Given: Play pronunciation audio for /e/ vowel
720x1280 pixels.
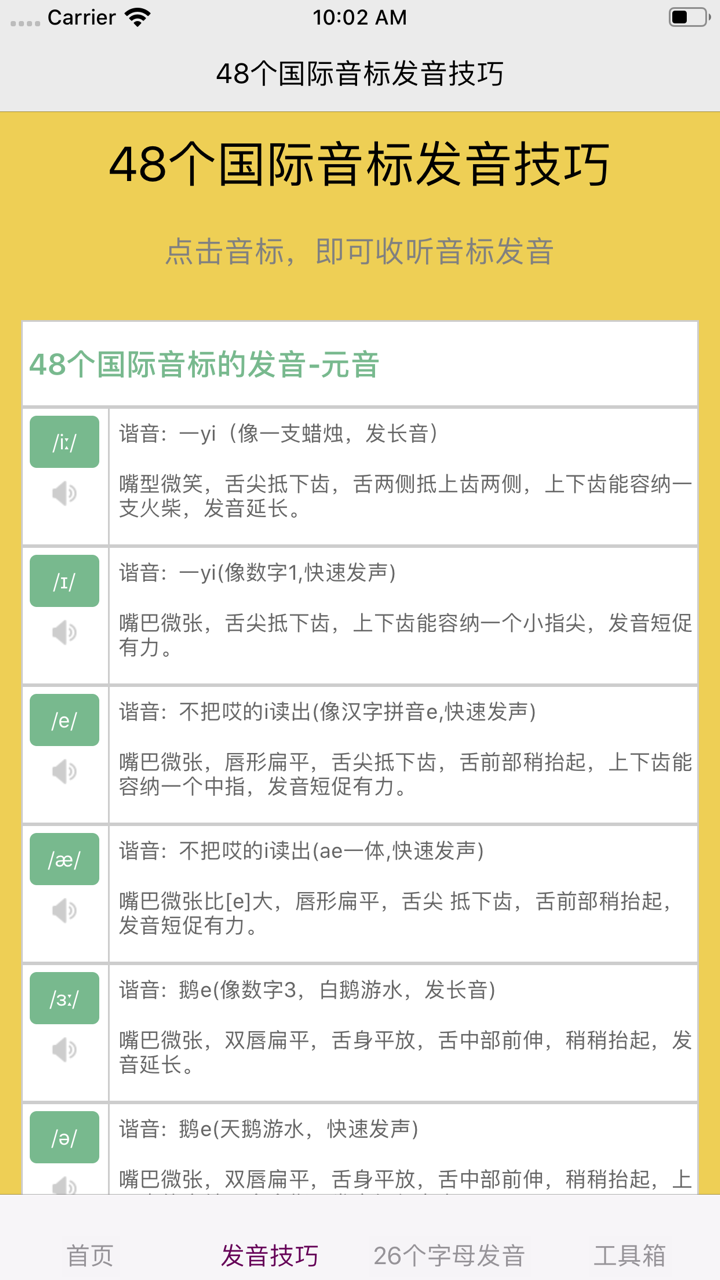Looking at the screenshot, I should (x=64, y=771).
